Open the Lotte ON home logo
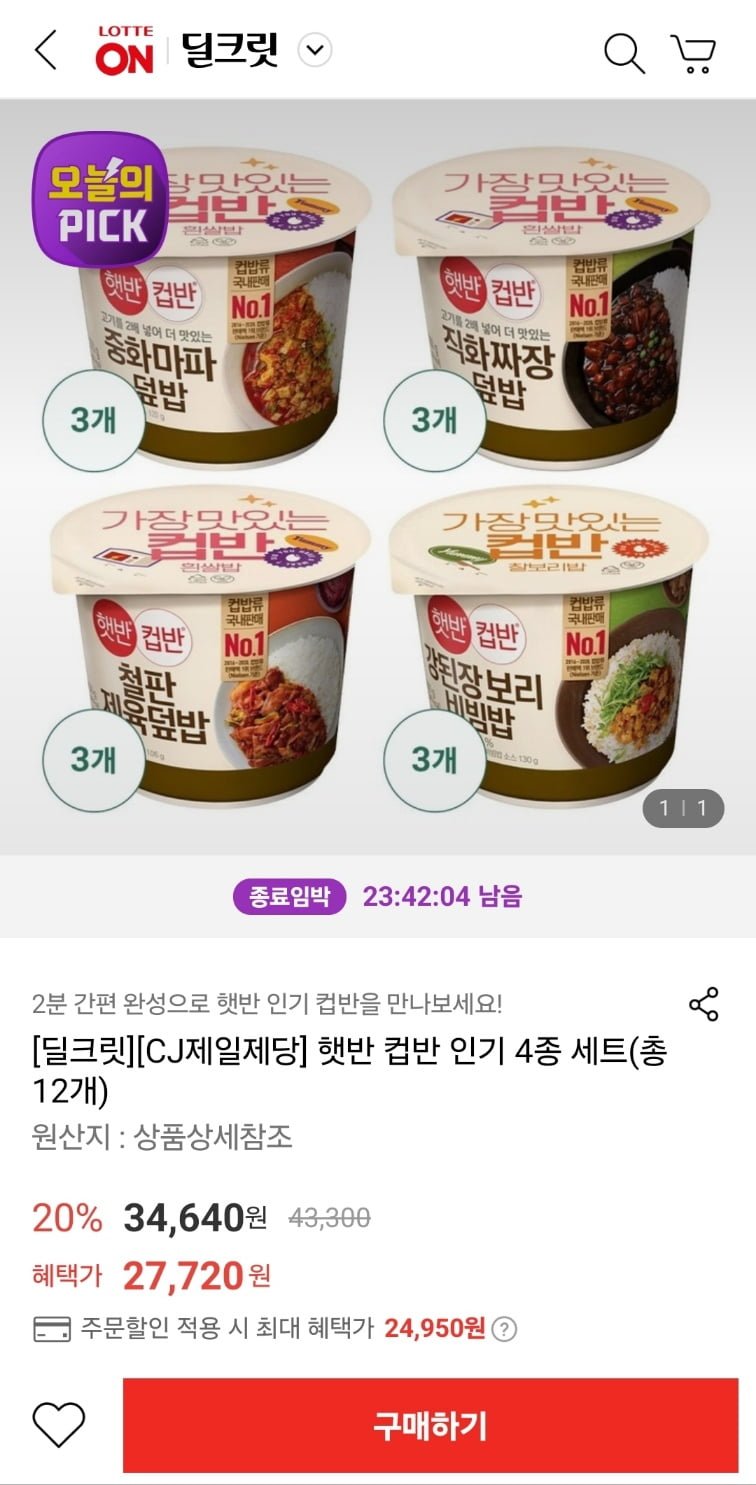756x1485 pixels. 124,51
